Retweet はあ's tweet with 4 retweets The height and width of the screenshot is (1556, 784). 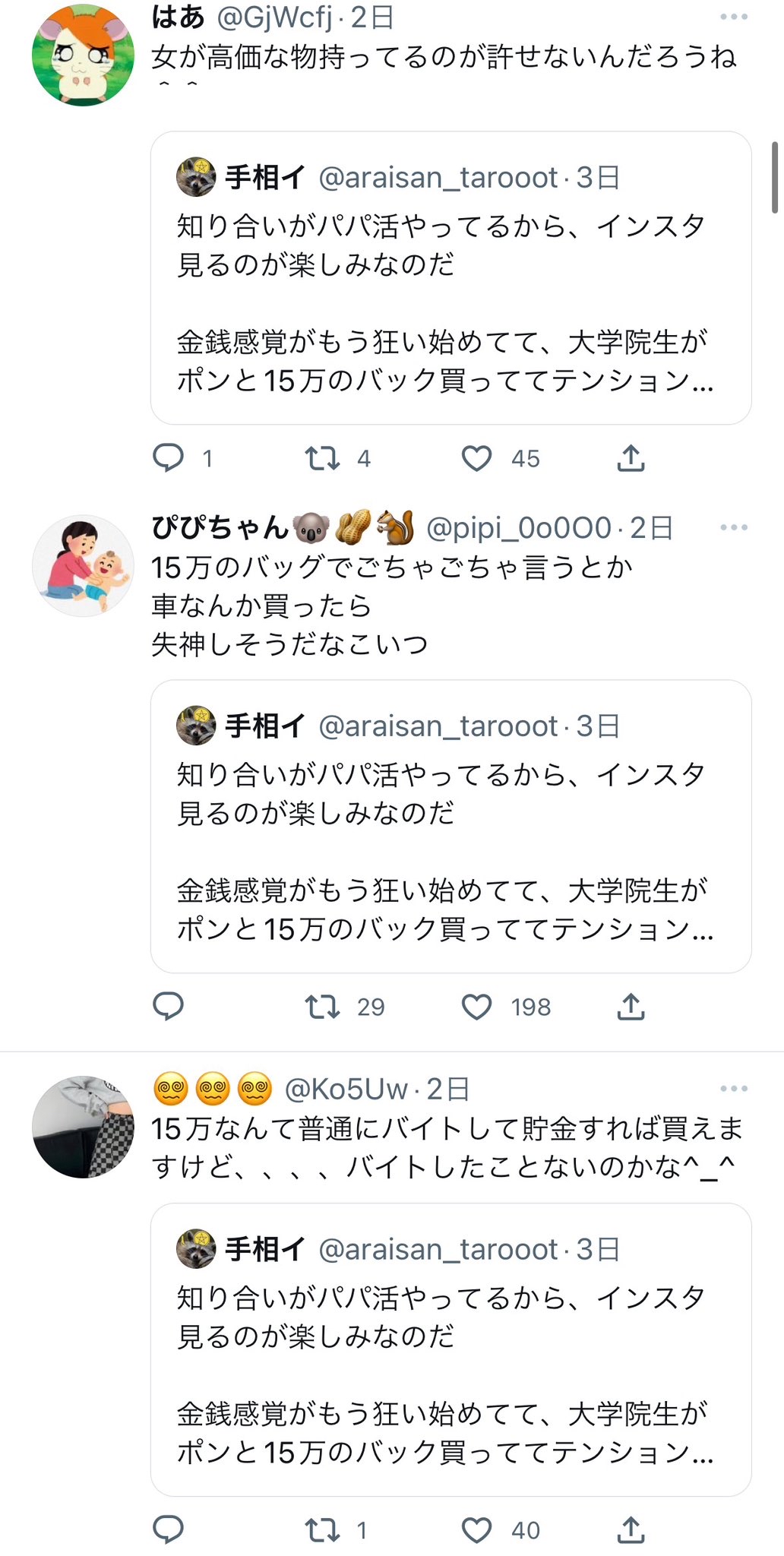pos(322,458)
